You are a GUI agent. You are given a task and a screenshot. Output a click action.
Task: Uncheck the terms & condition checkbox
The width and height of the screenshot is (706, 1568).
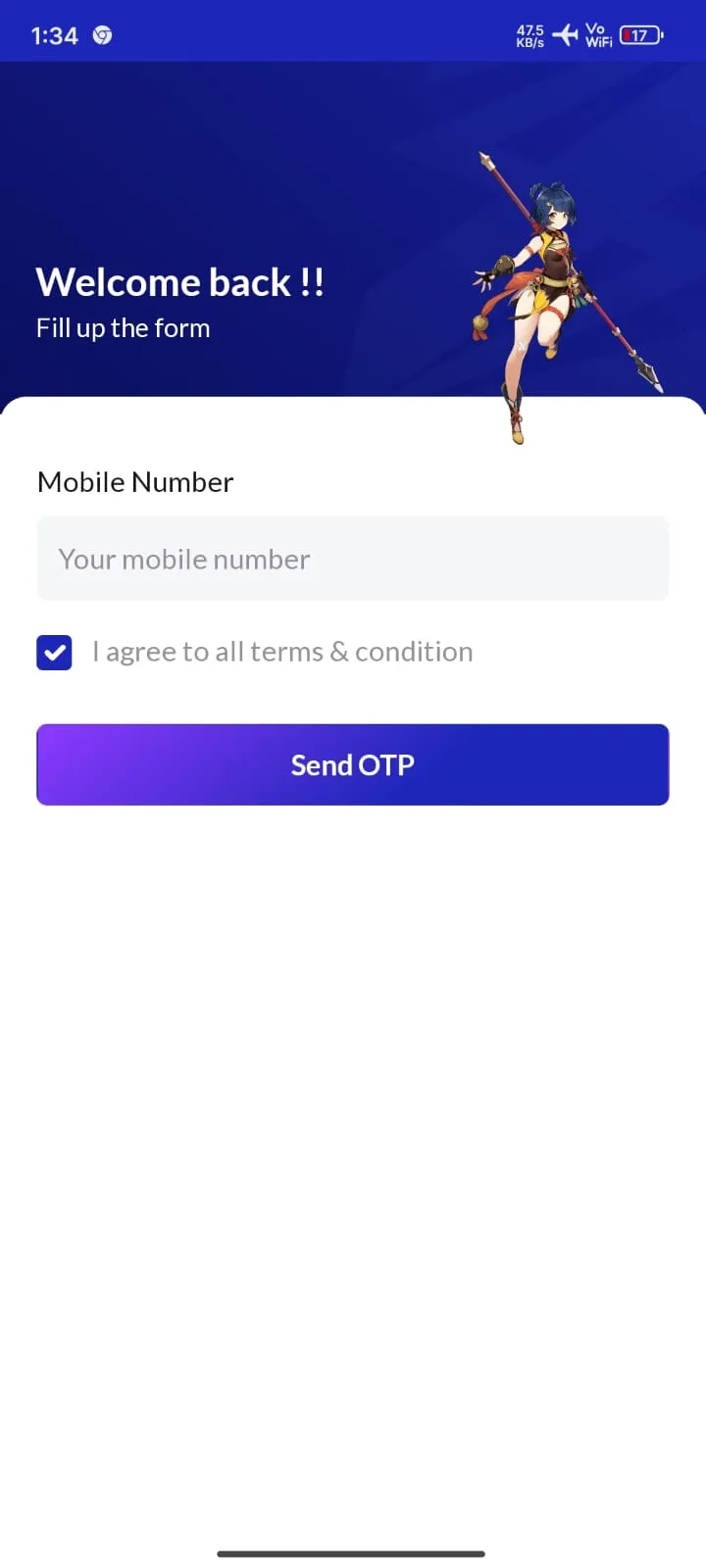(54, 653)
